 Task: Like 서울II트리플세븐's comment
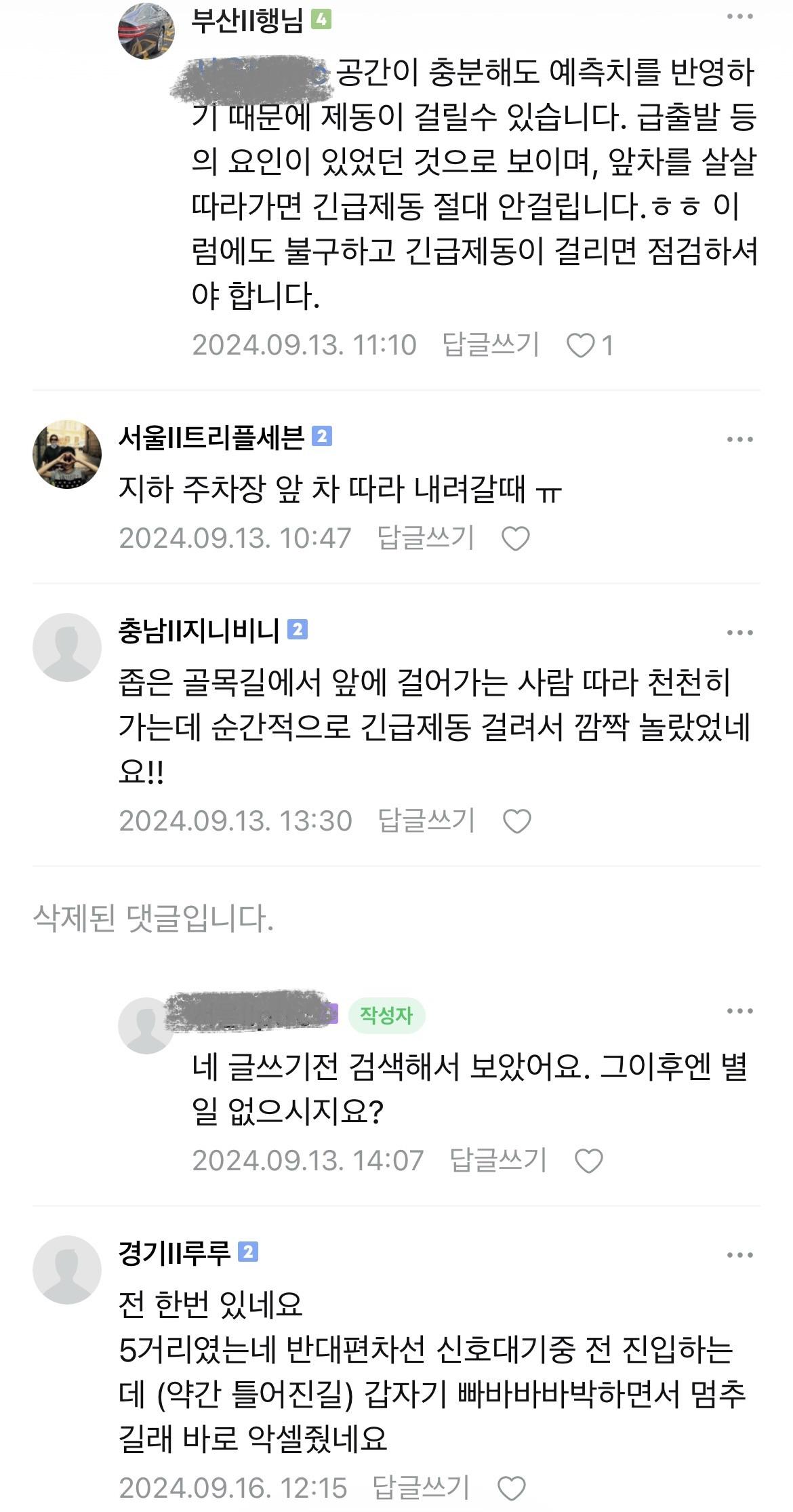[x=515, y=539]
